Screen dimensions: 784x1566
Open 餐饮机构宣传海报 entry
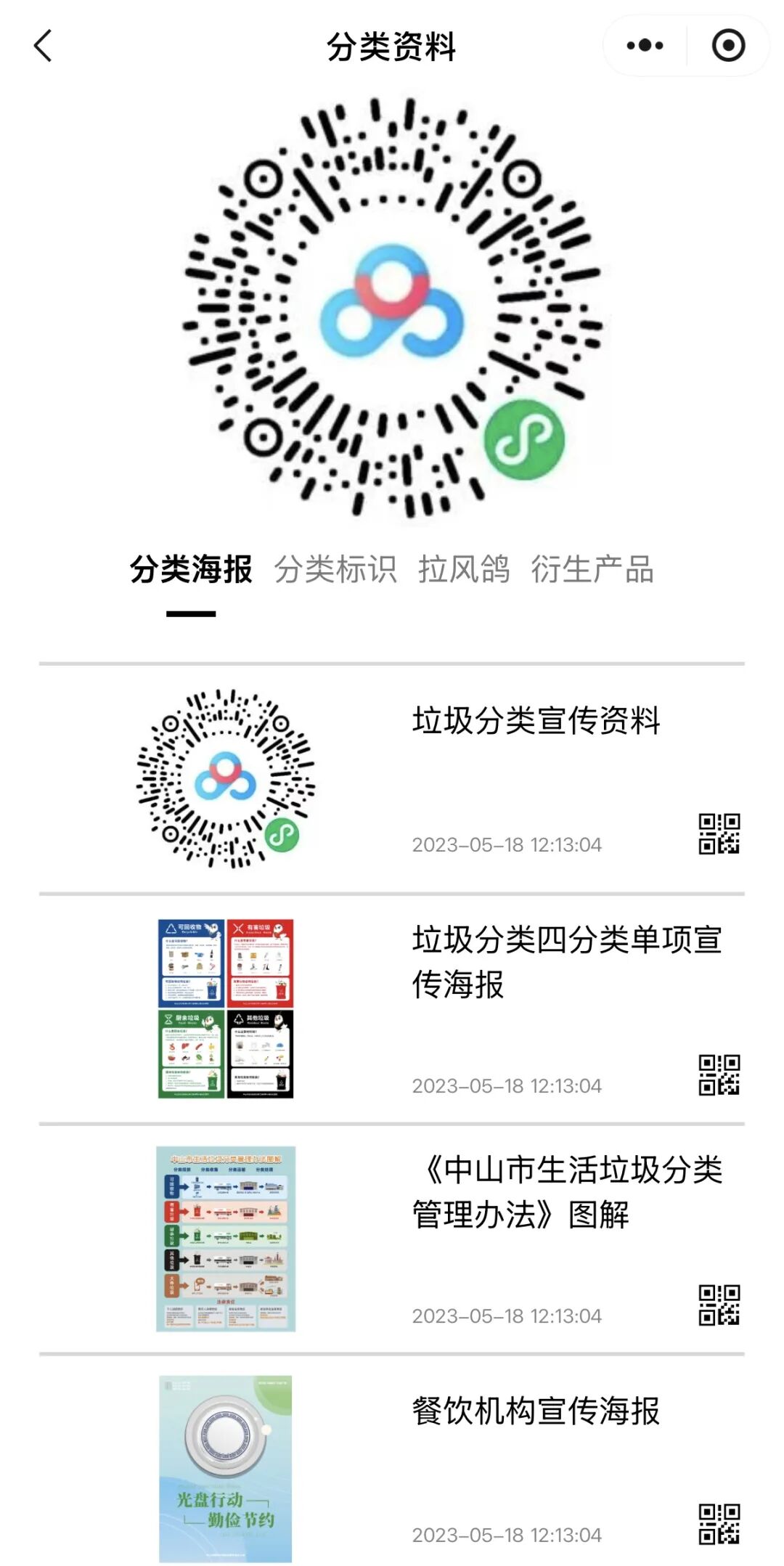point(536,1411)
